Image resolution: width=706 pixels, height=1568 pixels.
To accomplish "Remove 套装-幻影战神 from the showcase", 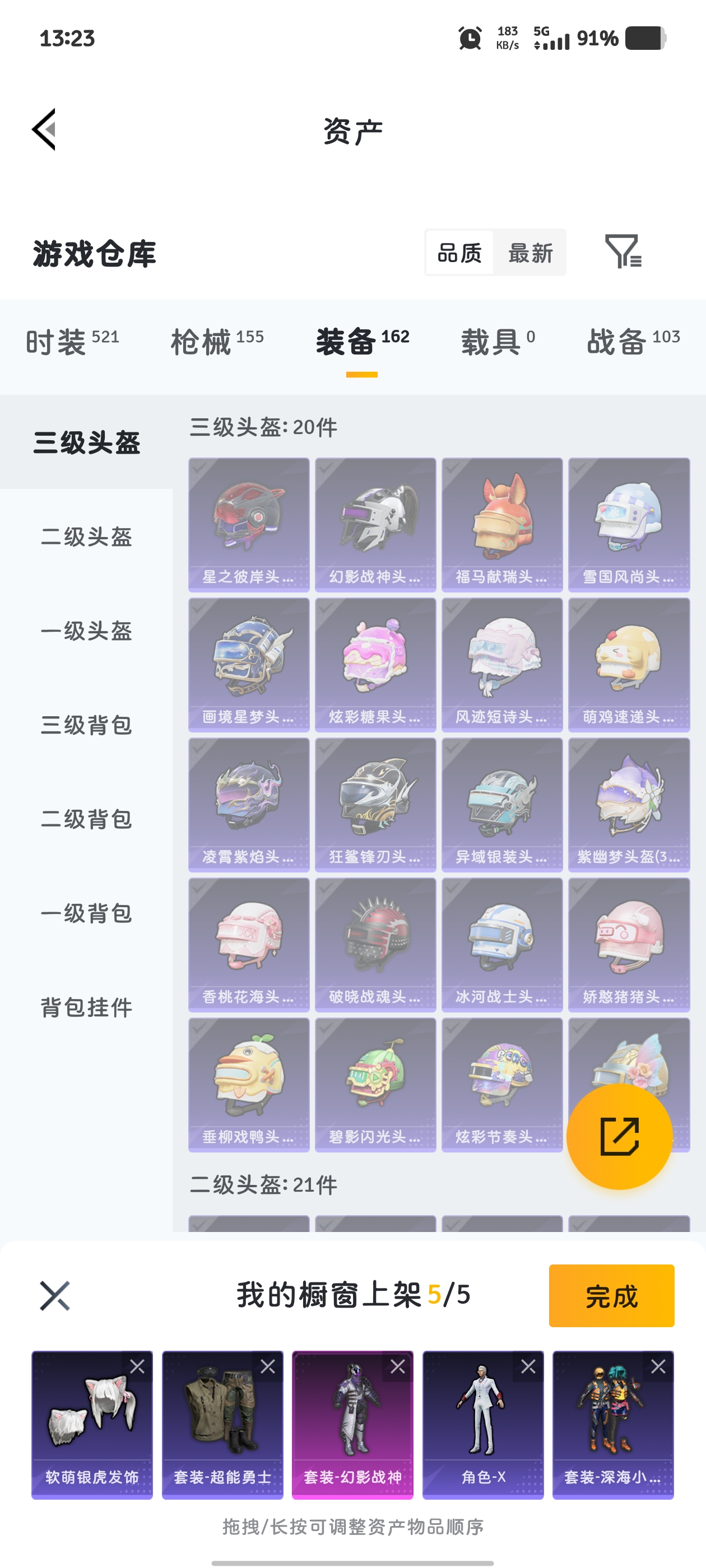I will coord(398,1366).
